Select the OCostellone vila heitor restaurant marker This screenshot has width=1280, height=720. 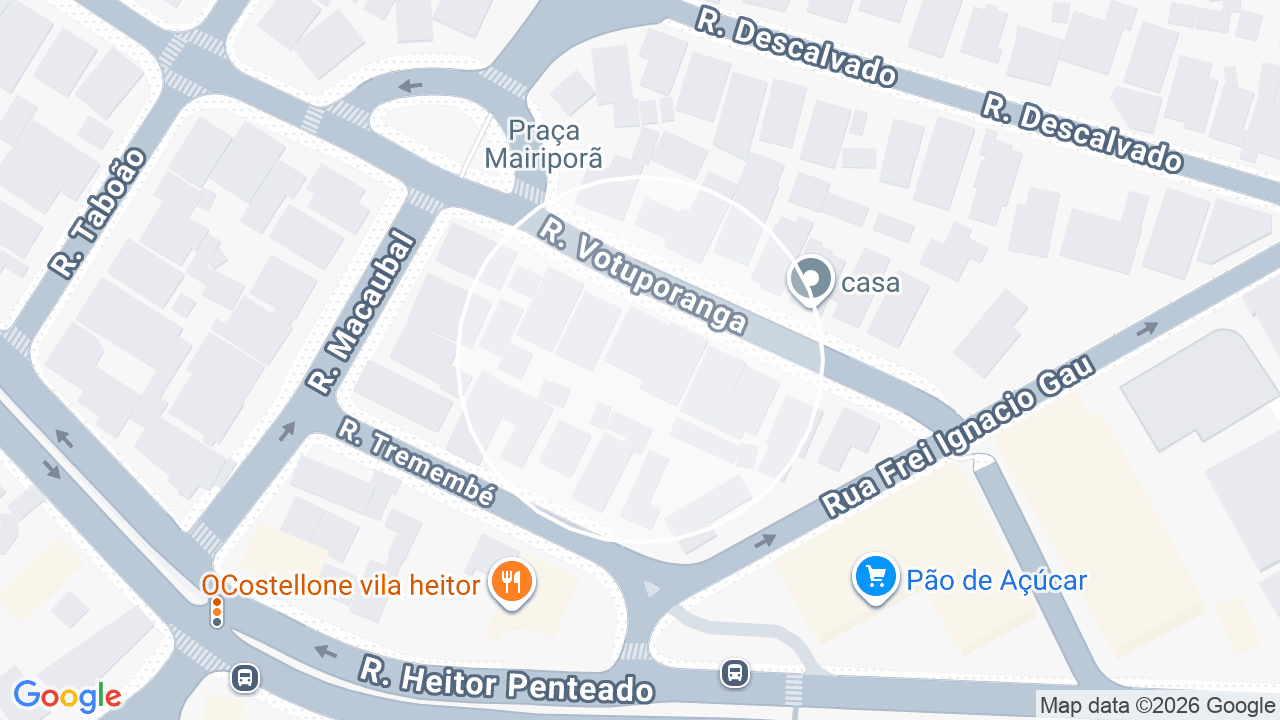(x=512, y=583)
